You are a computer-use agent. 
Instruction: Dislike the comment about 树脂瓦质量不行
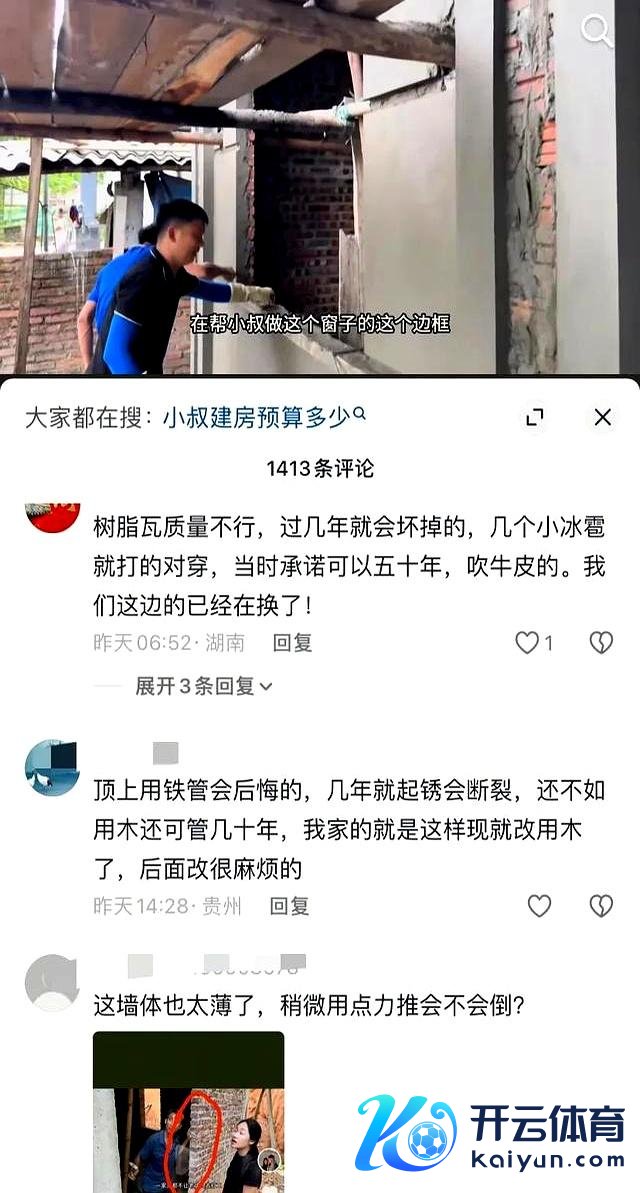click(x=600, y=643)
